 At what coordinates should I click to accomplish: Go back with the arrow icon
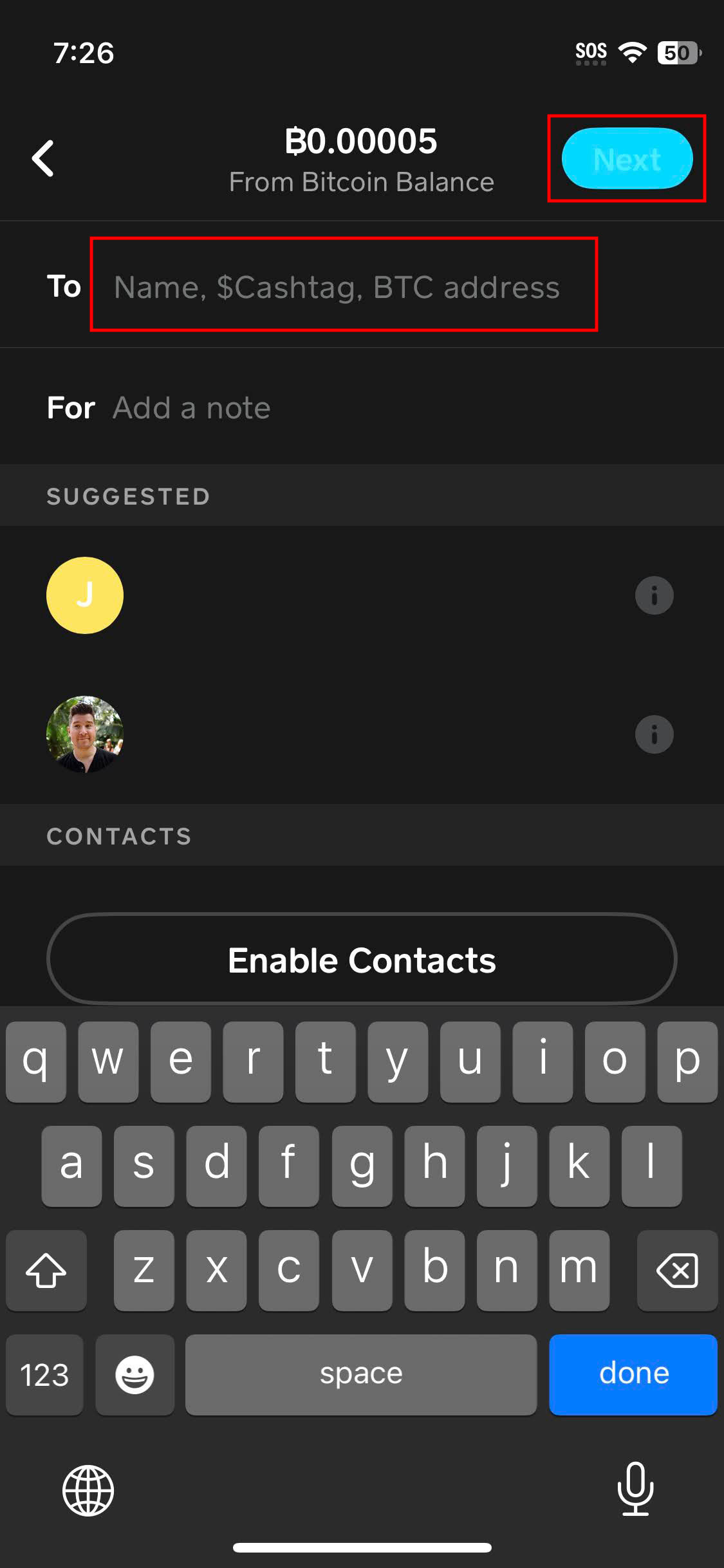pos(43,158)
